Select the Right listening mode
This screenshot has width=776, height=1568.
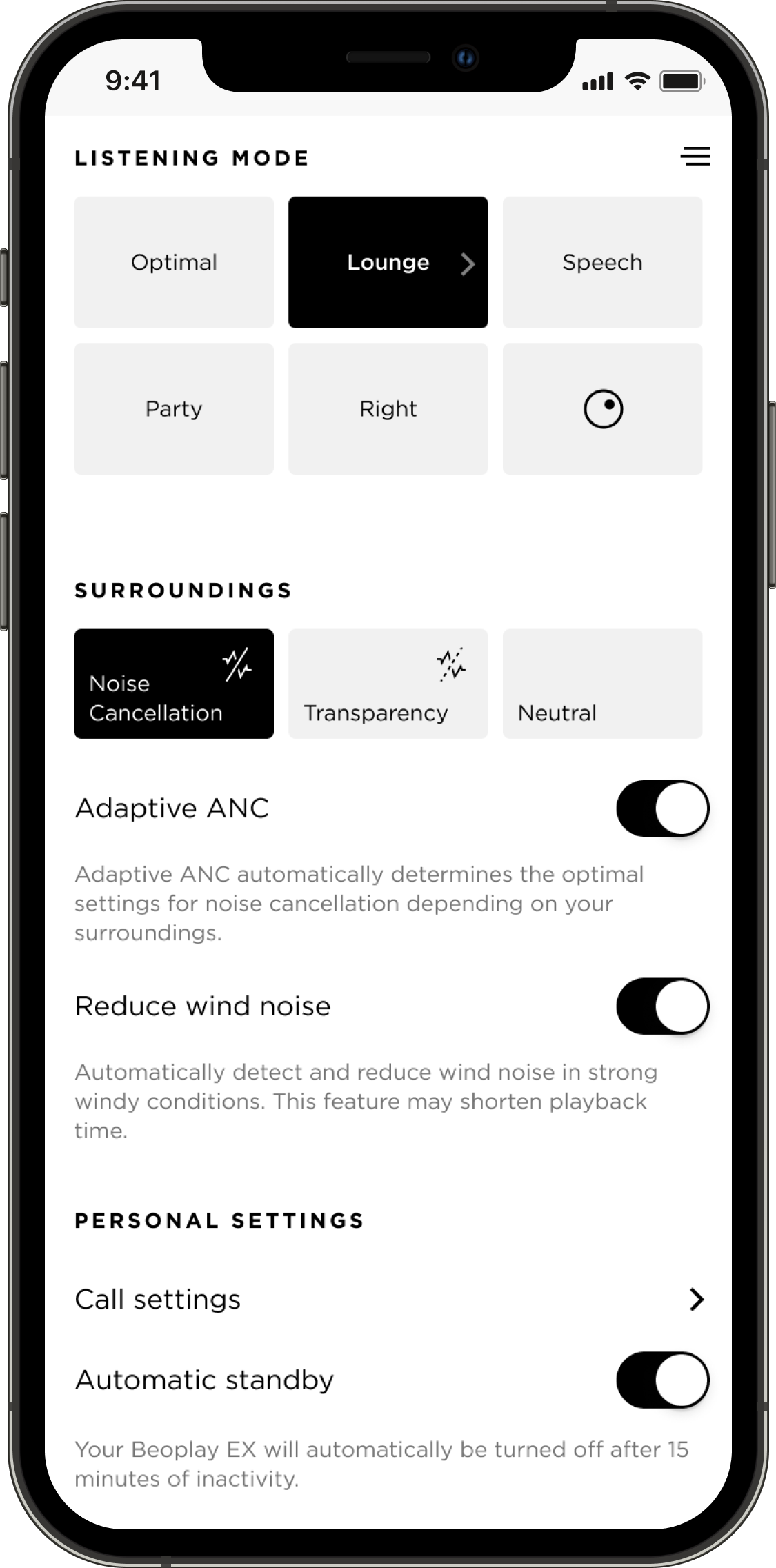point(388,408)
